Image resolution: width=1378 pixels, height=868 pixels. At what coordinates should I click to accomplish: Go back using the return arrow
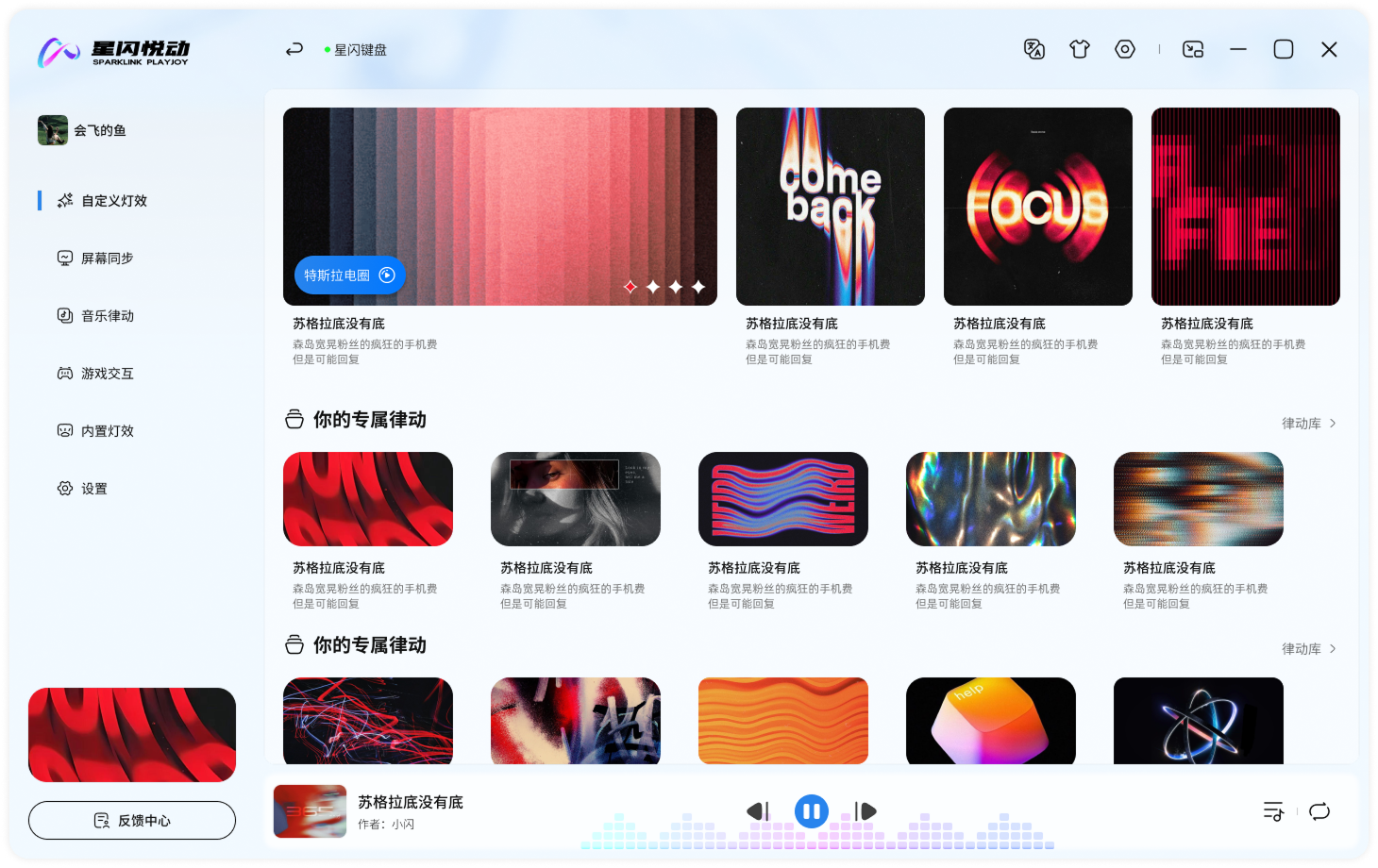[294, 49]
